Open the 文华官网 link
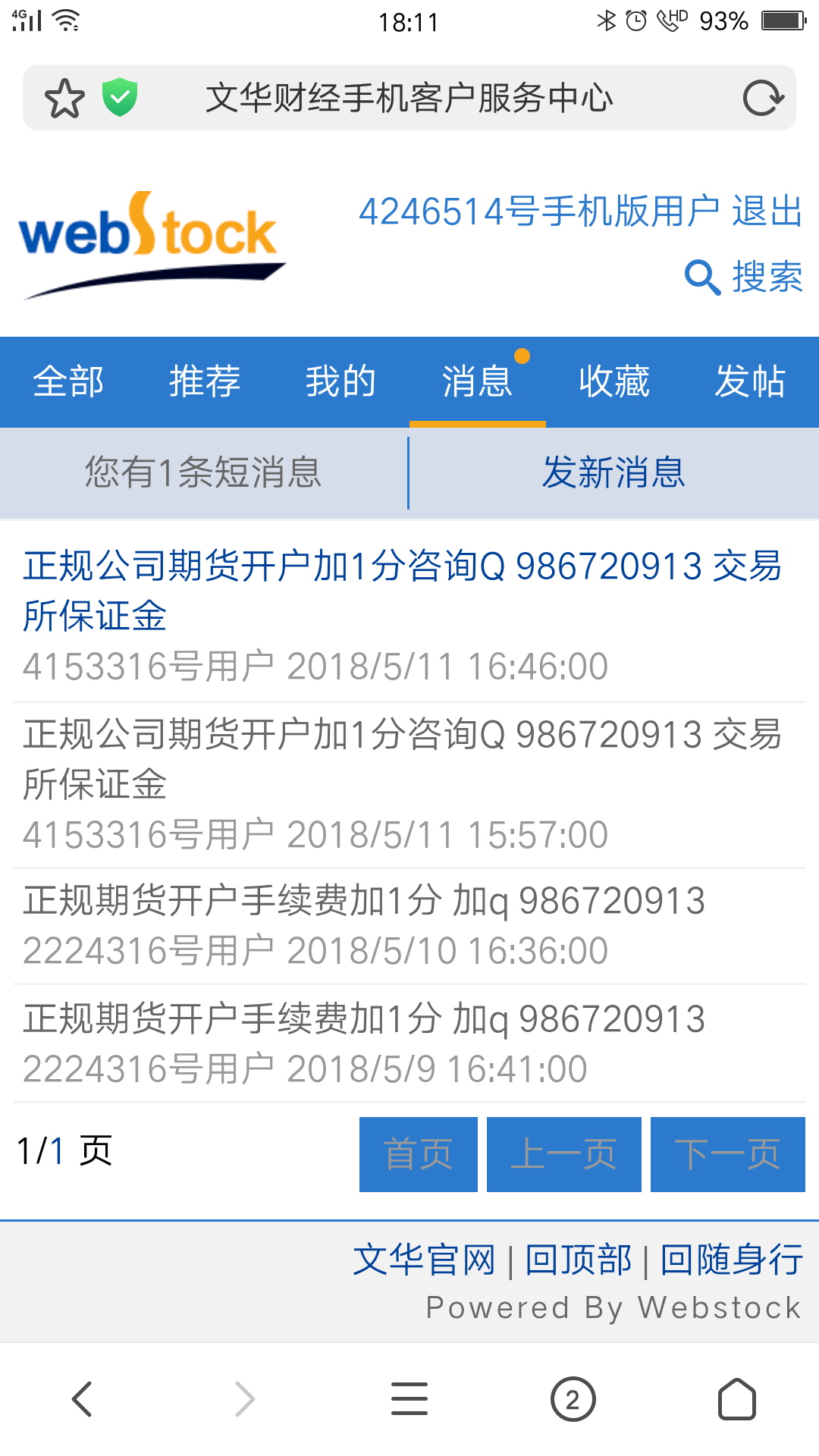 click(x=424, y=1260)
